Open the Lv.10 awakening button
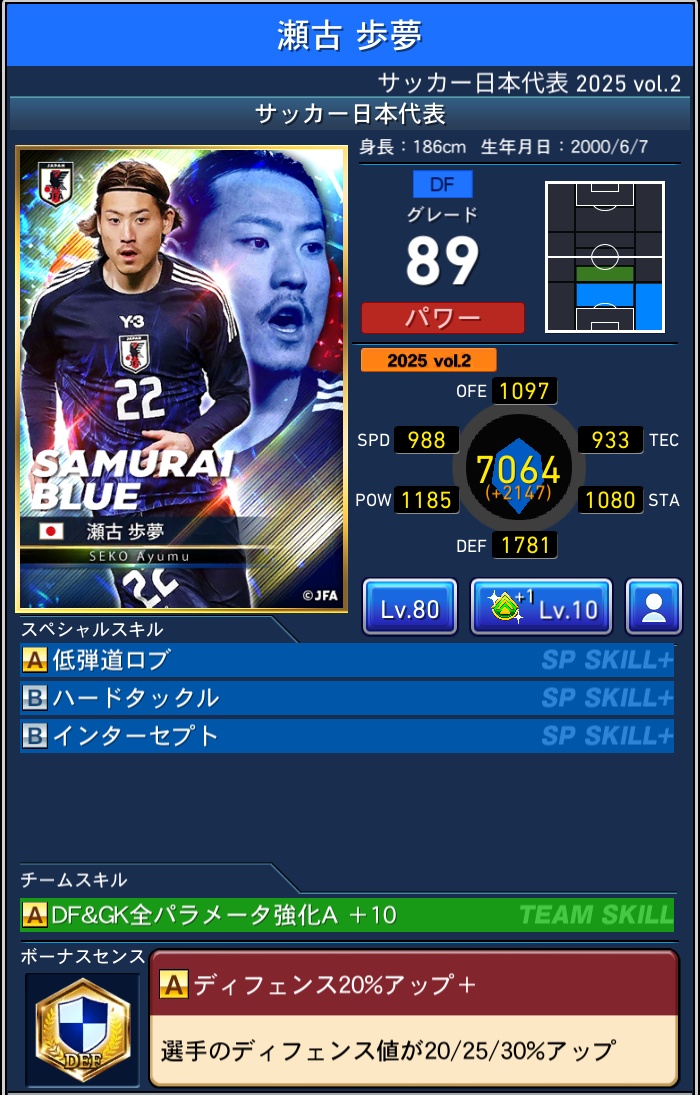700x1095 pixels. pos(540,607)
